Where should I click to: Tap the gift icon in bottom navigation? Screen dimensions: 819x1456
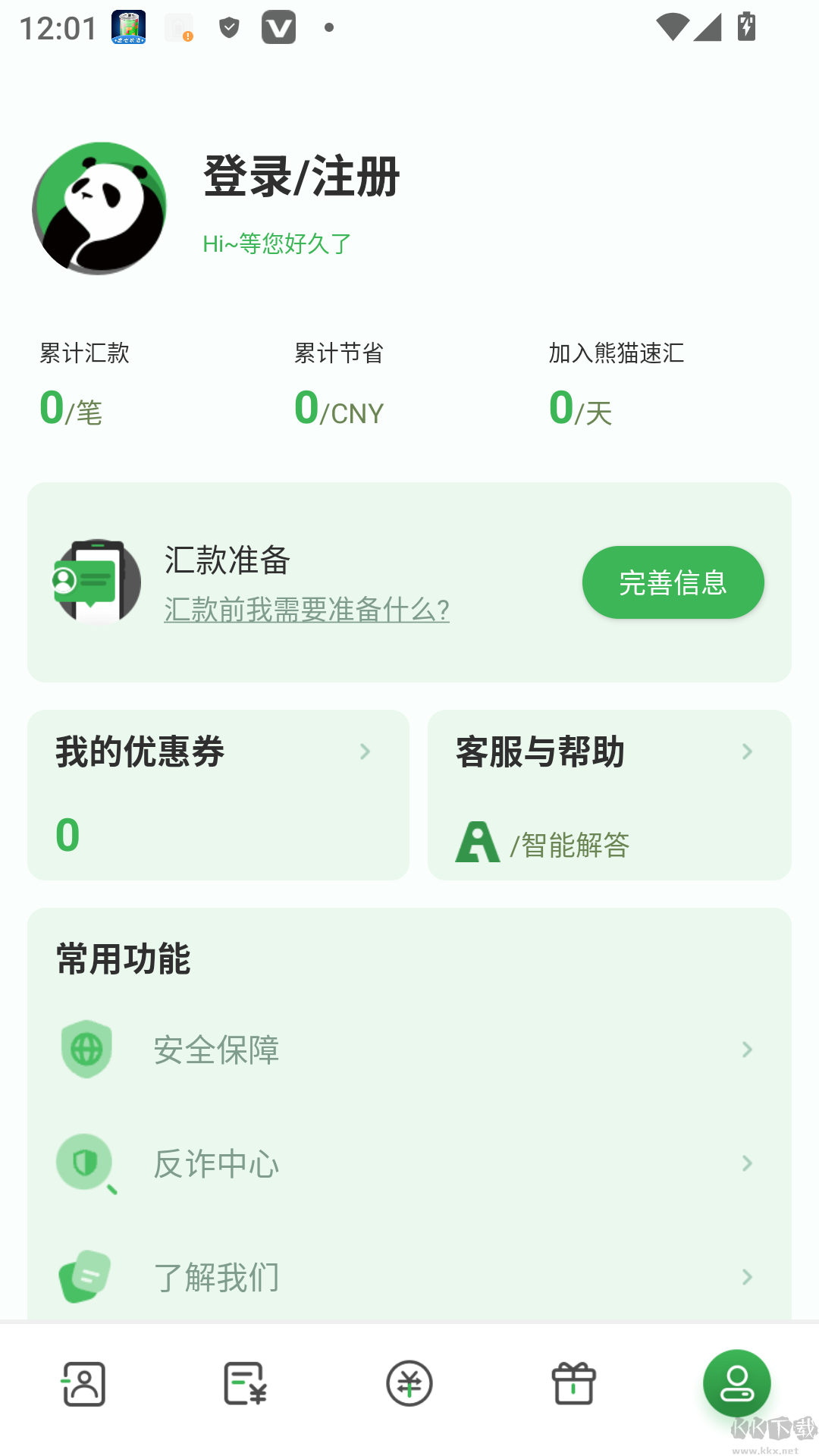click(x=573, y=1383)
